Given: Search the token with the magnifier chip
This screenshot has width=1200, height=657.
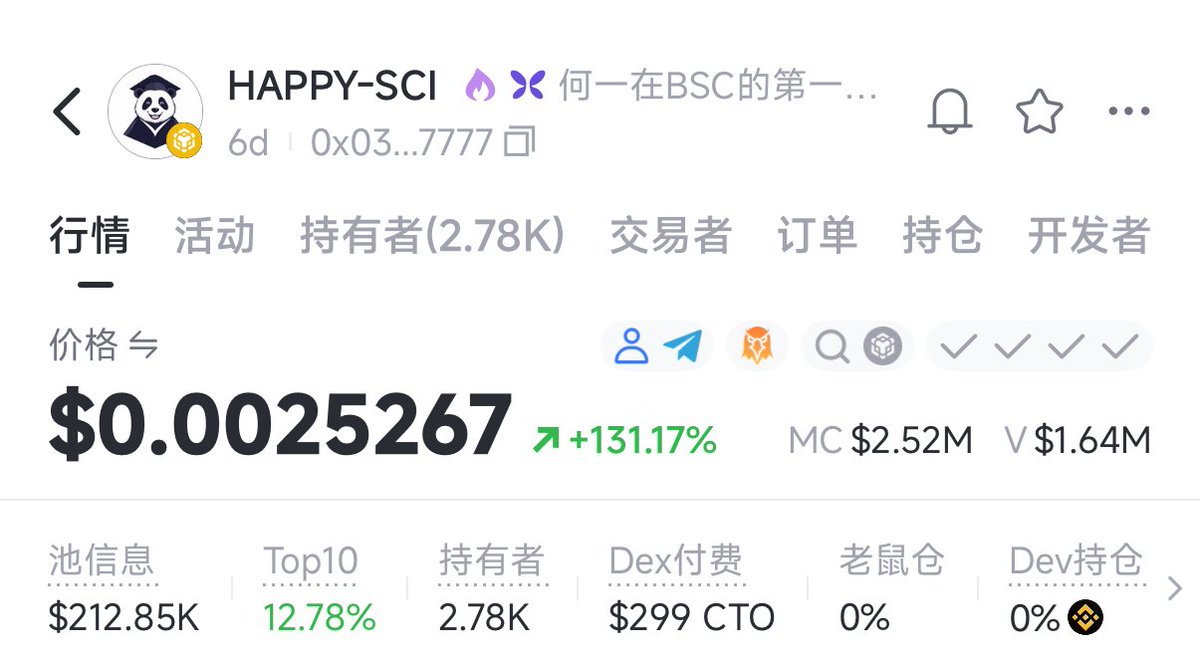Looking at the screenshot, I should [832, 347].
